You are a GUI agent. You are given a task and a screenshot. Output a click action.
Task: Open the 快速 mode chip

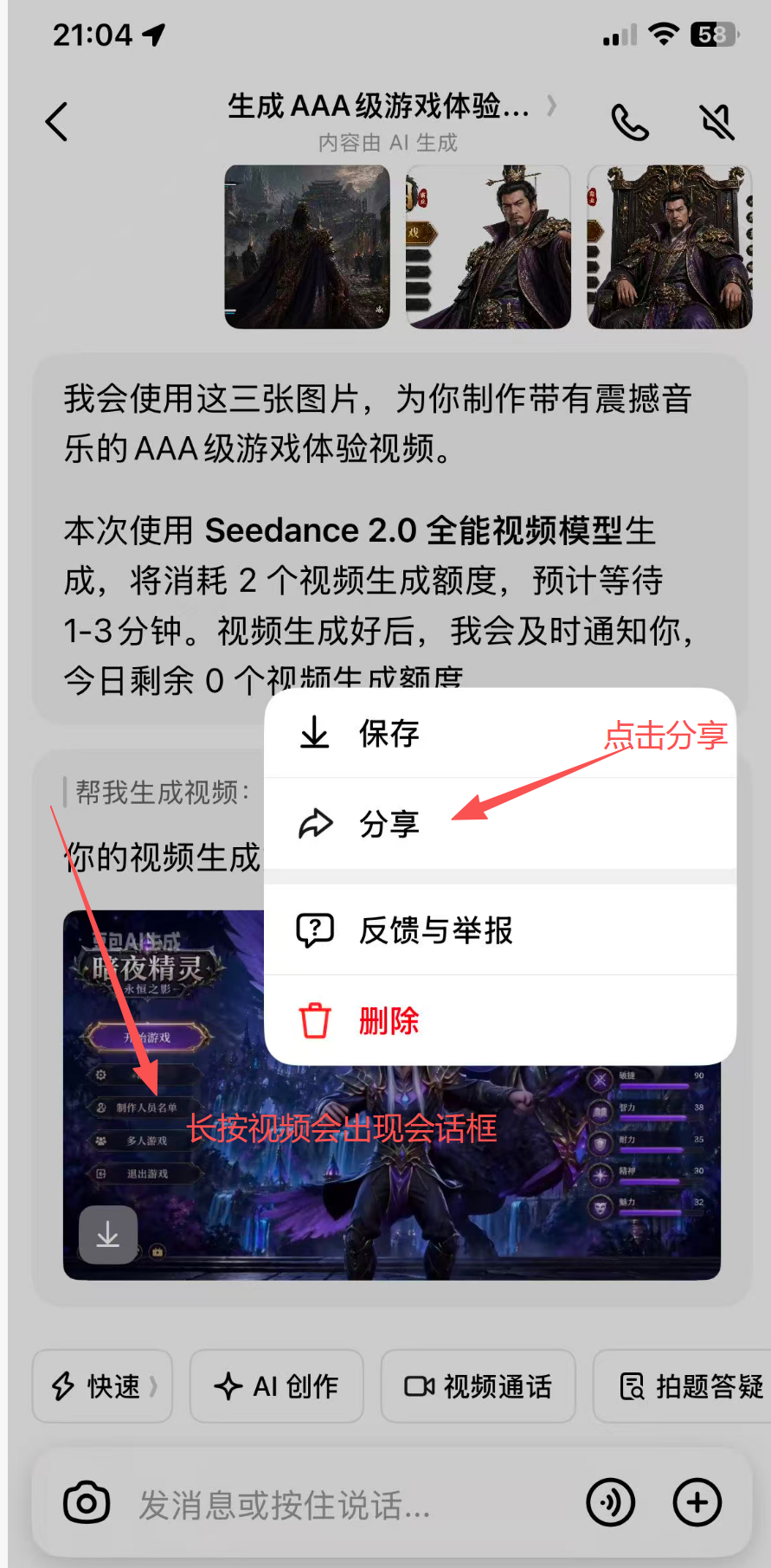103,1386
